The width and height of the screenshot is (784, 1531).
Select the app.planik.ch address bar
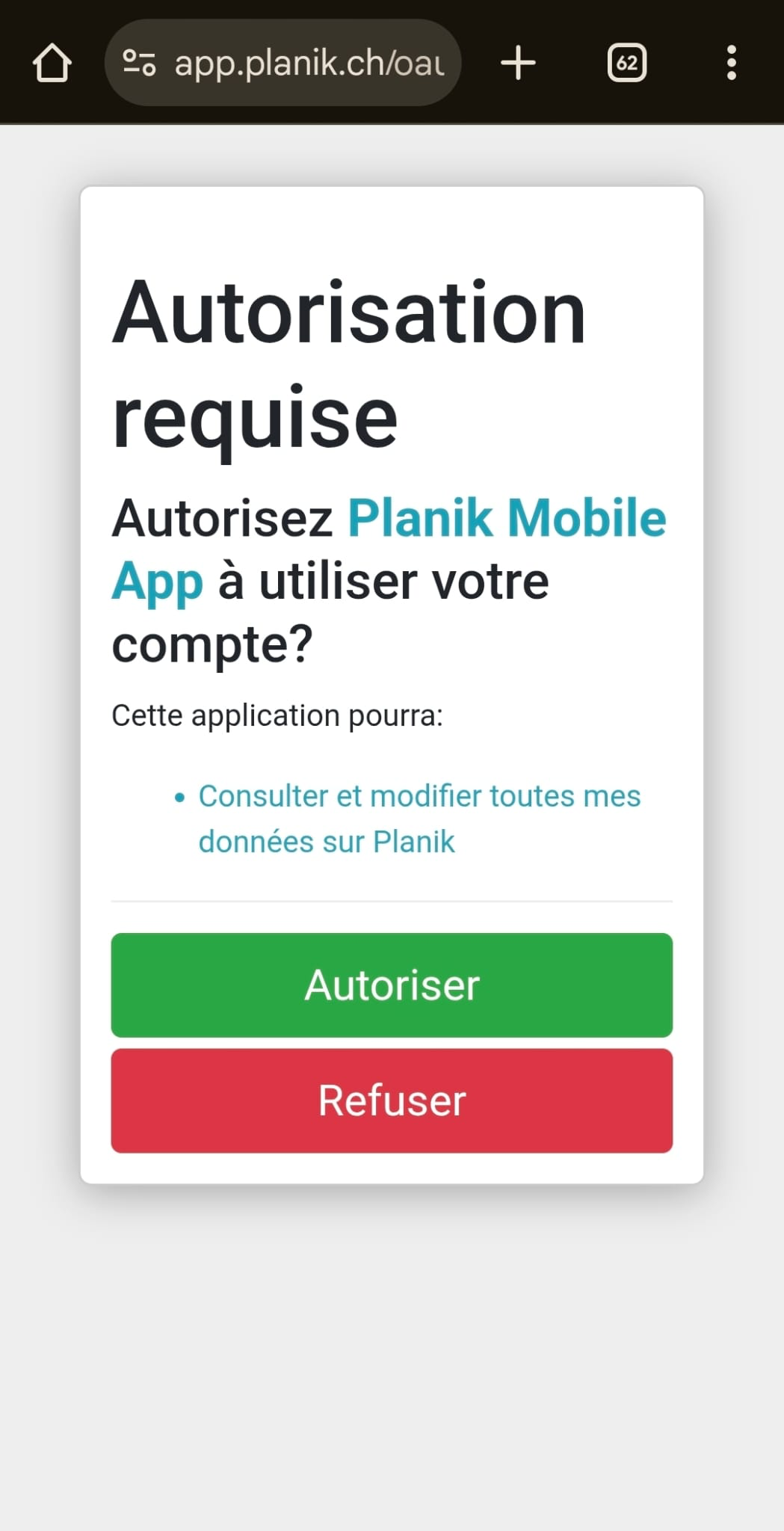pyautogui.click(x=308, y=63)
